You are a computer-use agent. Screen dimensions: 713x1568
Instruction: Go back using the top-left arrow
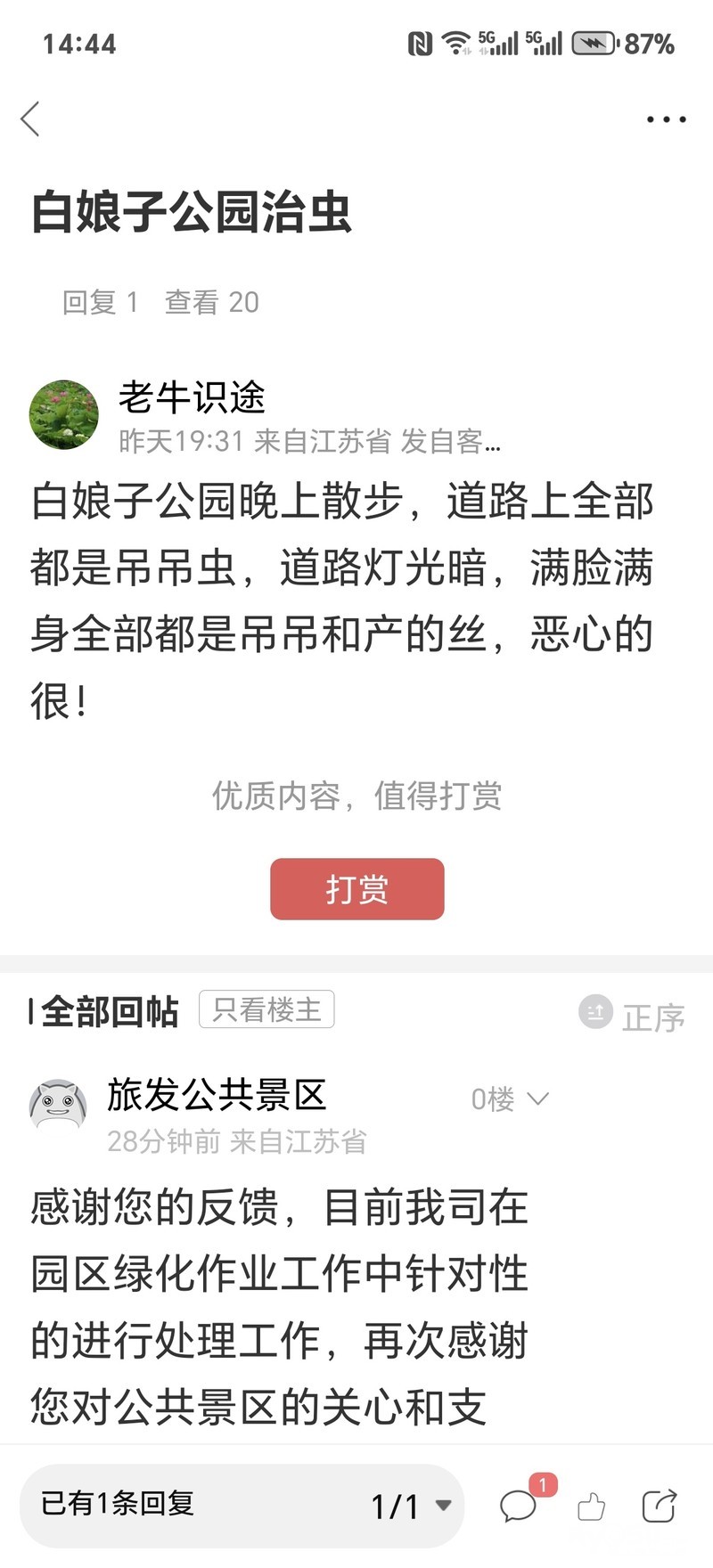coord(31,118)
